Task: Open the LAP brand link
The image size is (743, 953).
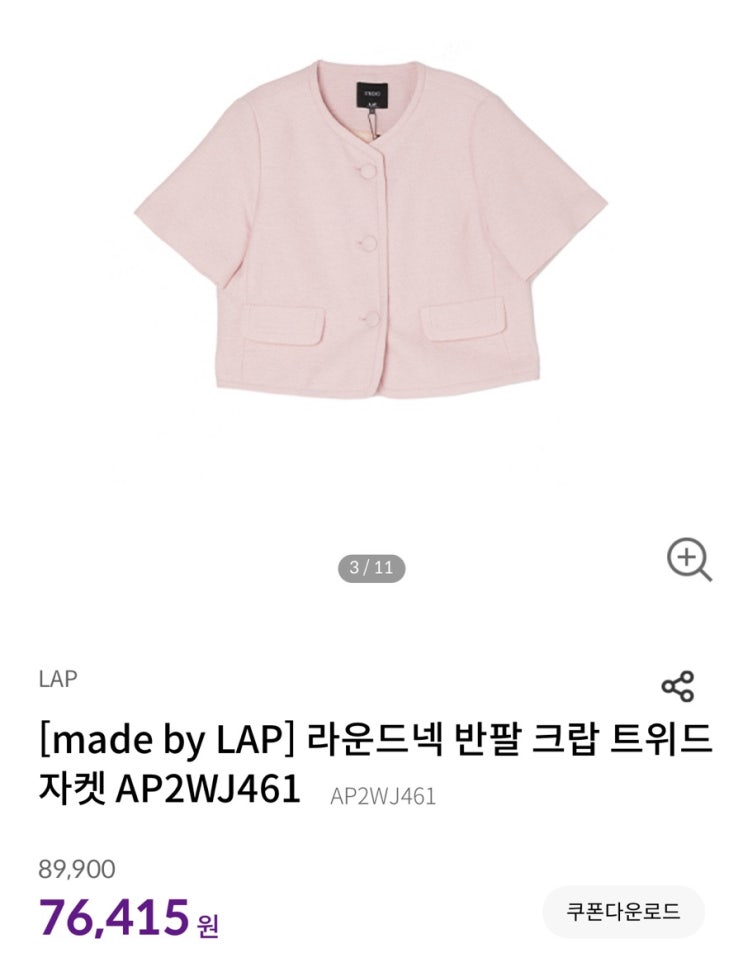Action: tap(58, 679)
